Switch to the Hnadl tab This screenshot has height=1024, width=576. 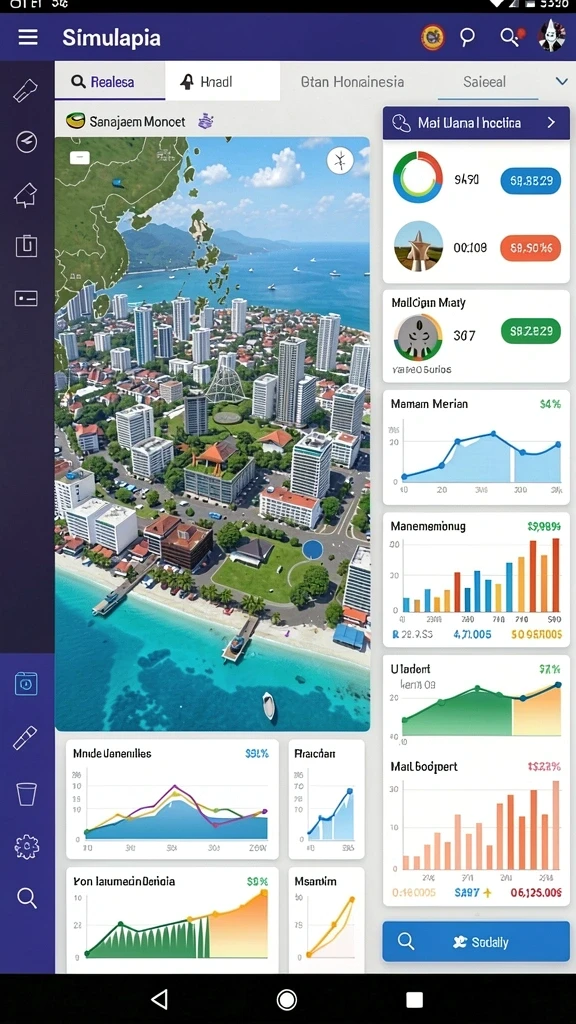coord(222,82)
